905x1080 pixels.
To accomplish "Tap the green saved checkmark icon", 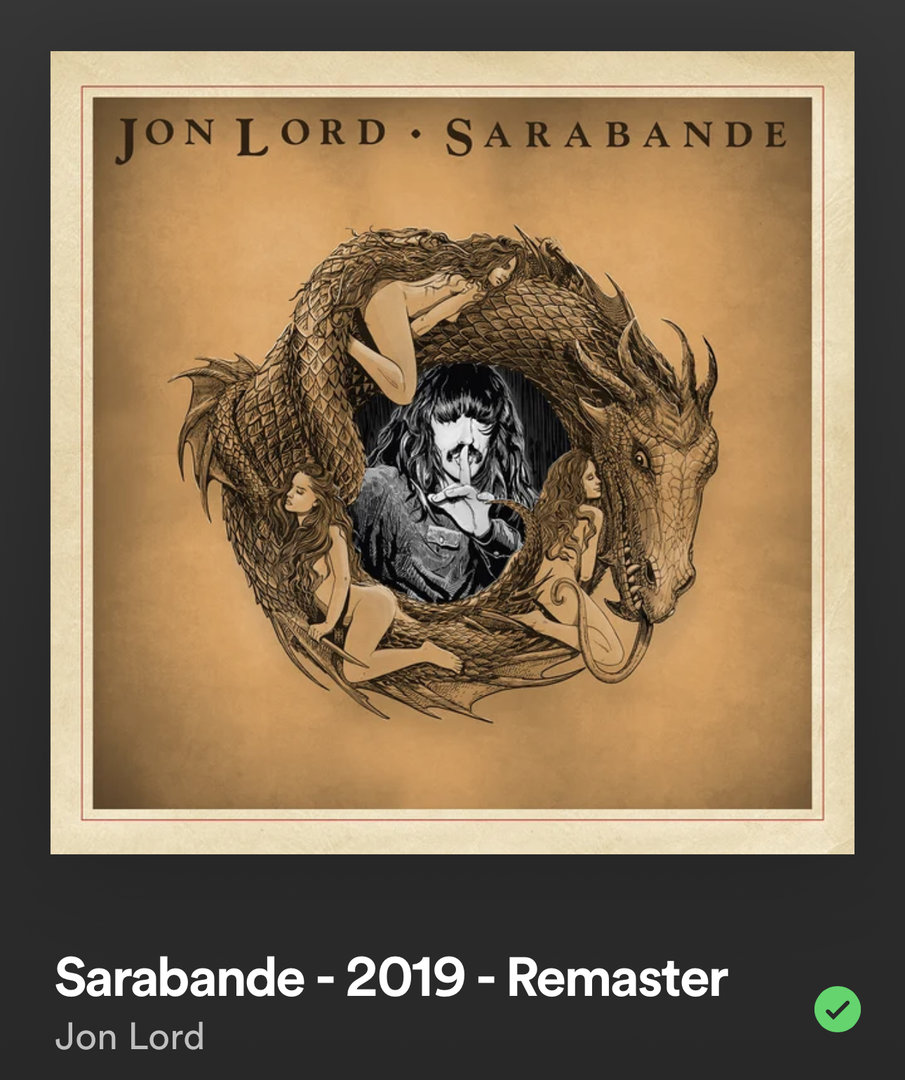I will click(x=837, y=1009).
